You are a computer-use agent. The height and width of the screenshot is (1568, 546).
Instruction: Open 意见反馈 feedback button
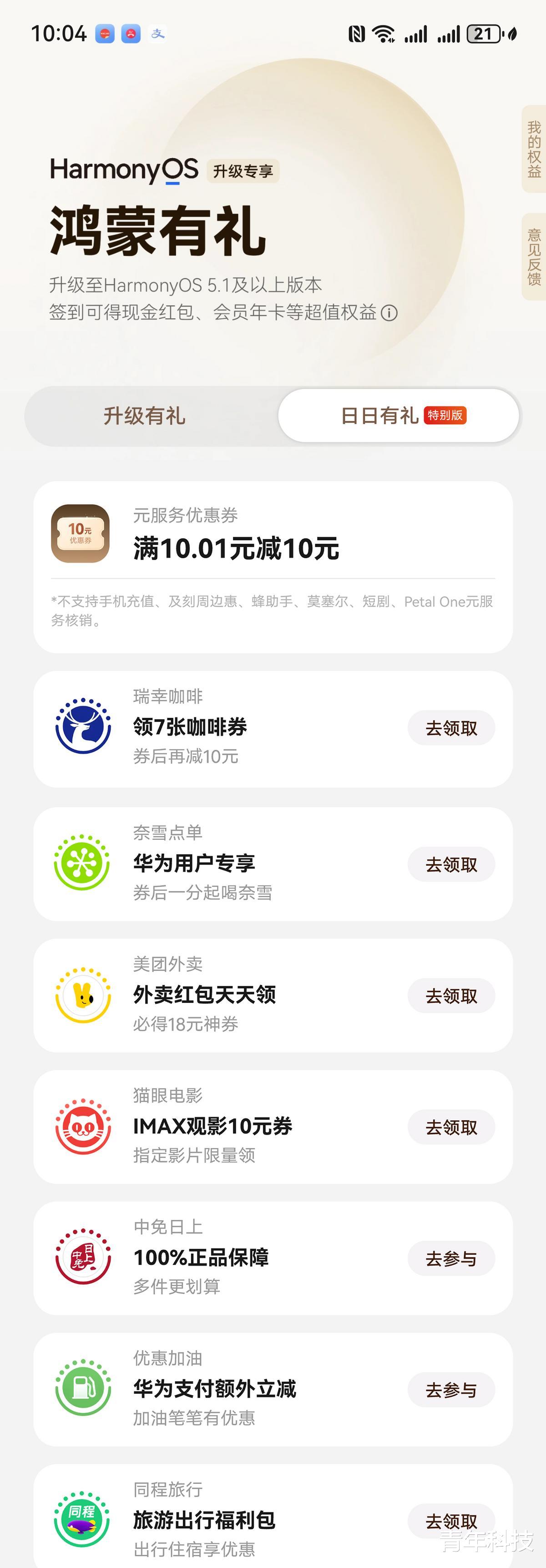click(x=534, y=257)
